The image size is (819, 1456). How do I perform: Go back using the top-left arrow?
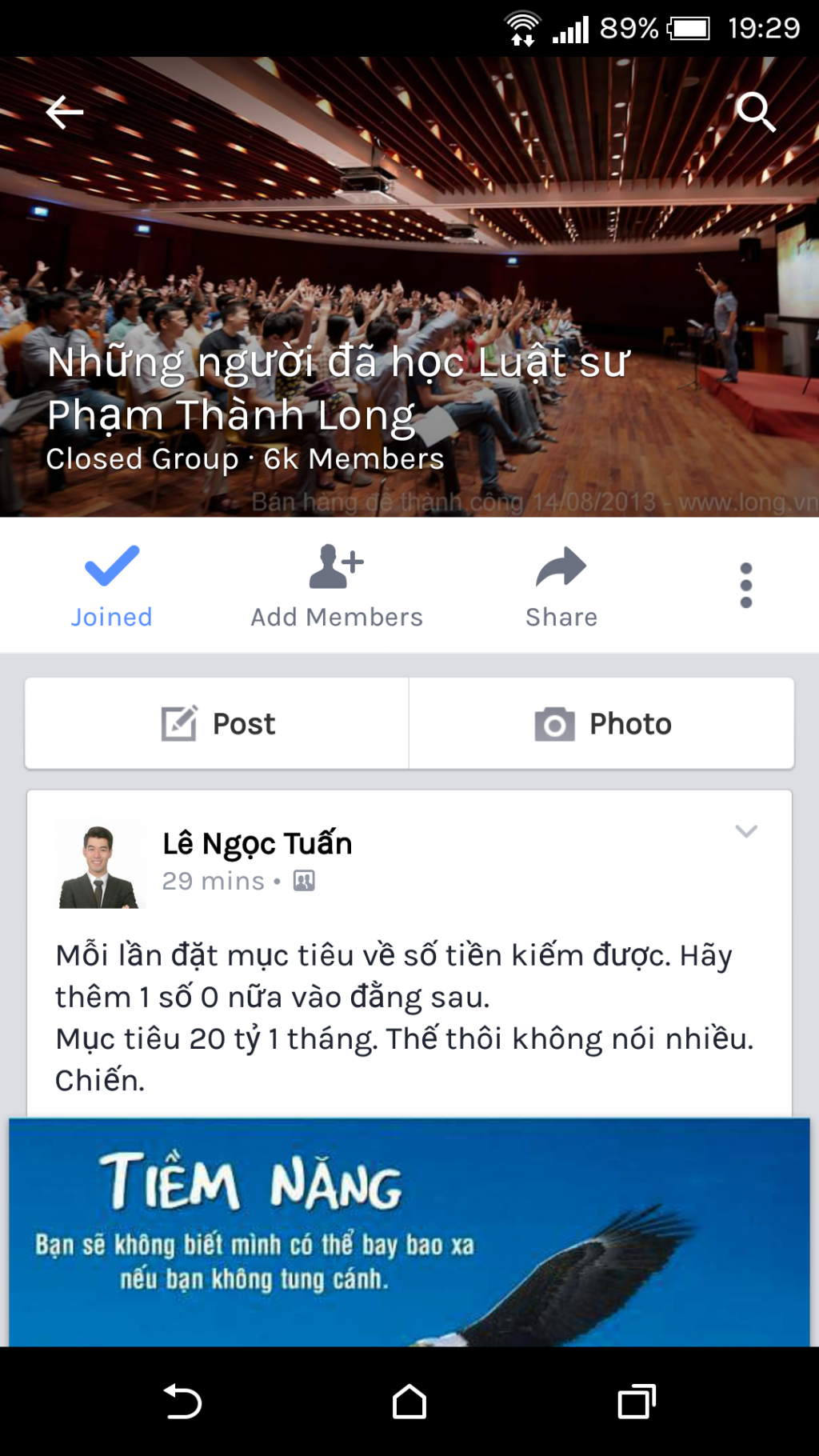pyautogui.click(x=64, y=112)
